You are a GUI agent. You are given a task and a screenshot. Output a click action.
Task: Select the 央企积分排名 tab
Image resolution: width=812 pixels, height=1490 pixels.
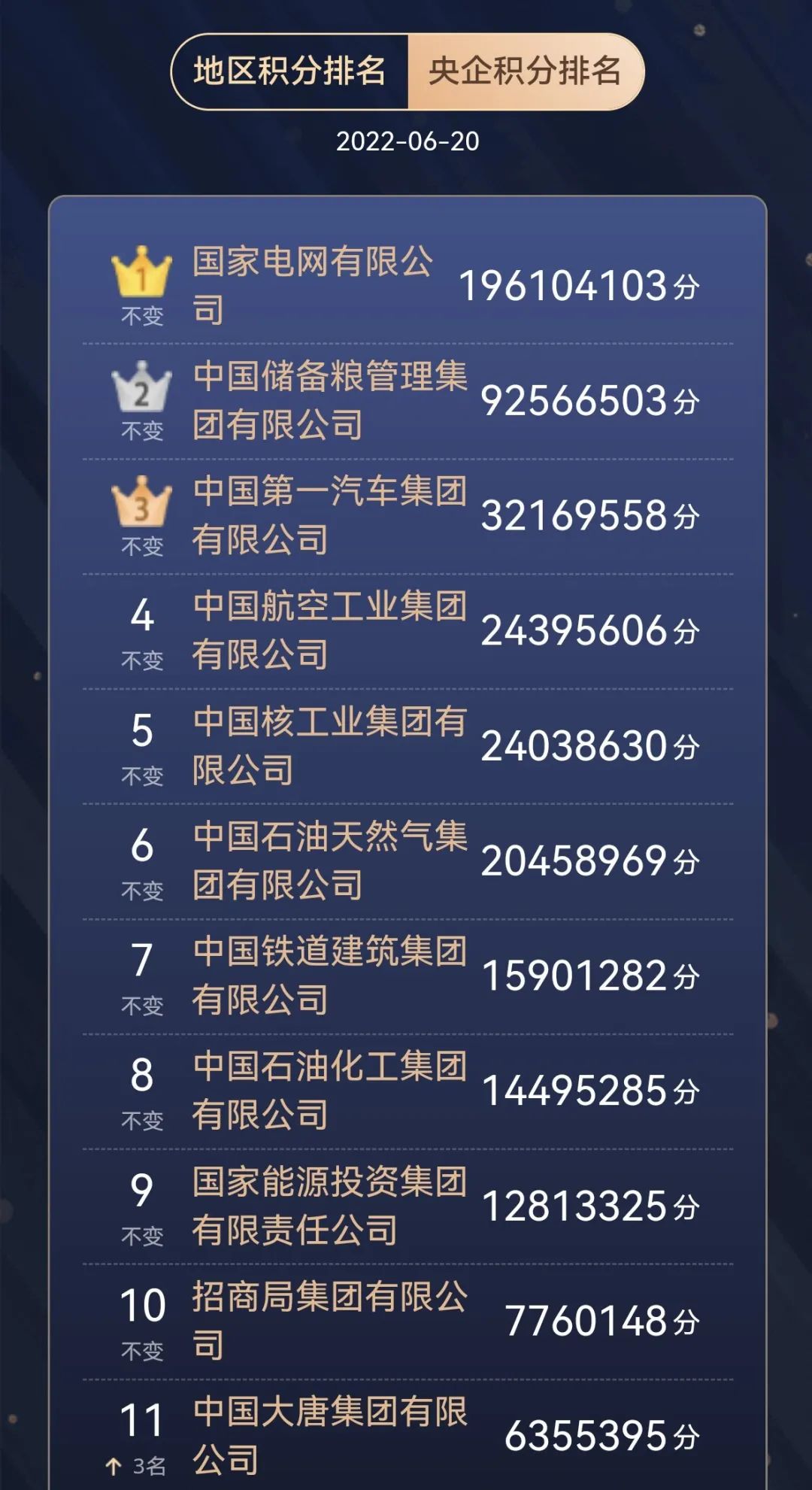525,72
